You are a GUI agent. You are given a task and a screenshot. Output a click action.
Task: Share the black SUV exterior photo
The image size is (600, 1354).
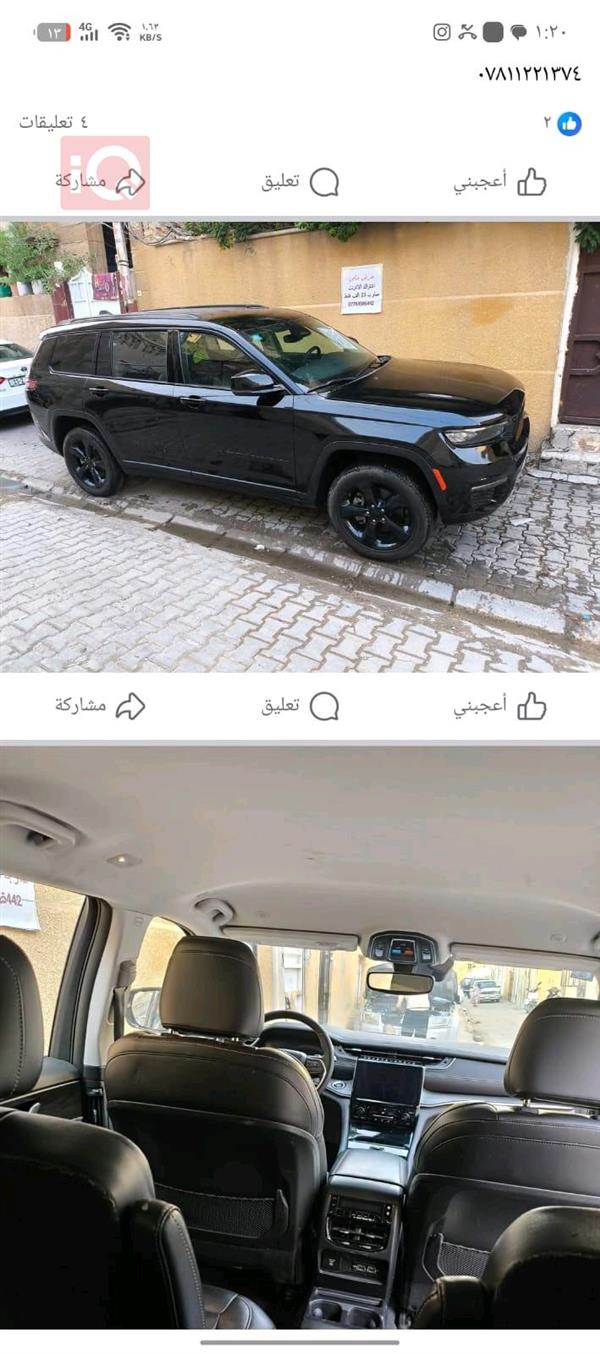[x=100, y=706]
